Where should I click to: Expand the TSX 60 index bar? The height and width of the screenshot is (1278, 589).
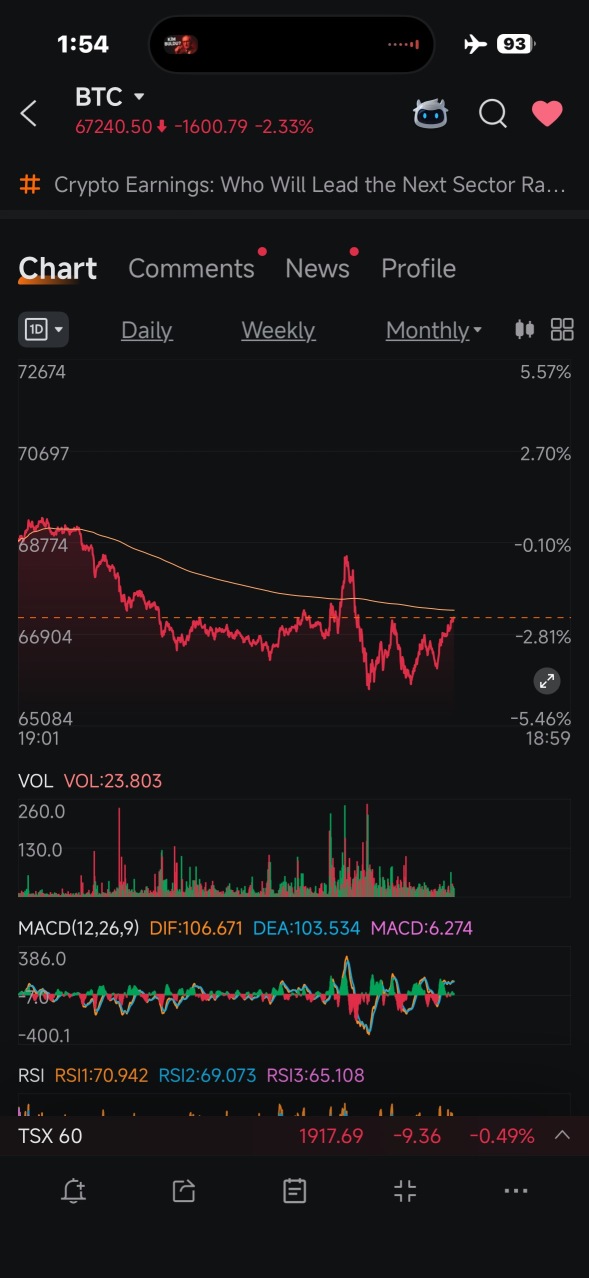pyautogui.click(x=562, y=1135)
